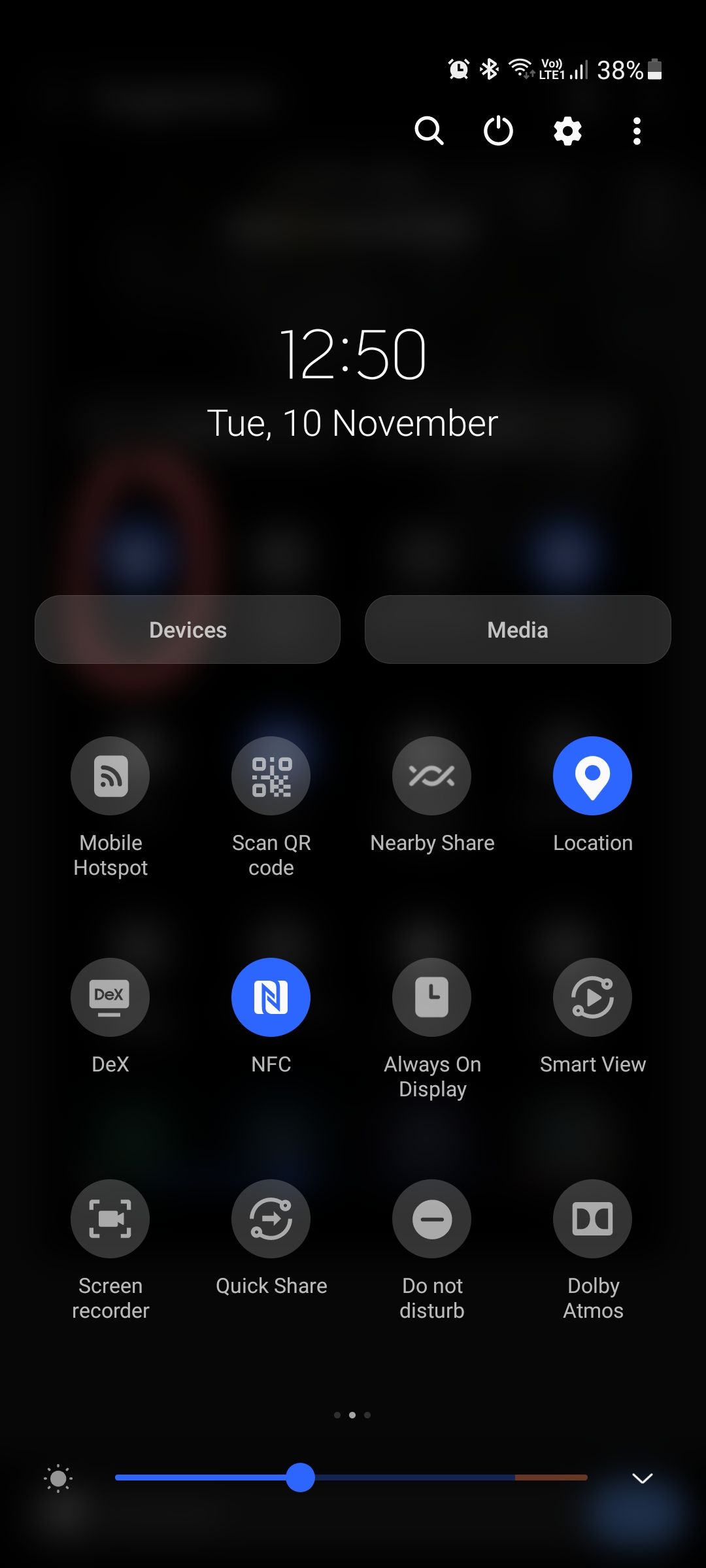This screenshot has height=1568, width=706.
Task: Disable NFC
Action: [x=271, y=997]
